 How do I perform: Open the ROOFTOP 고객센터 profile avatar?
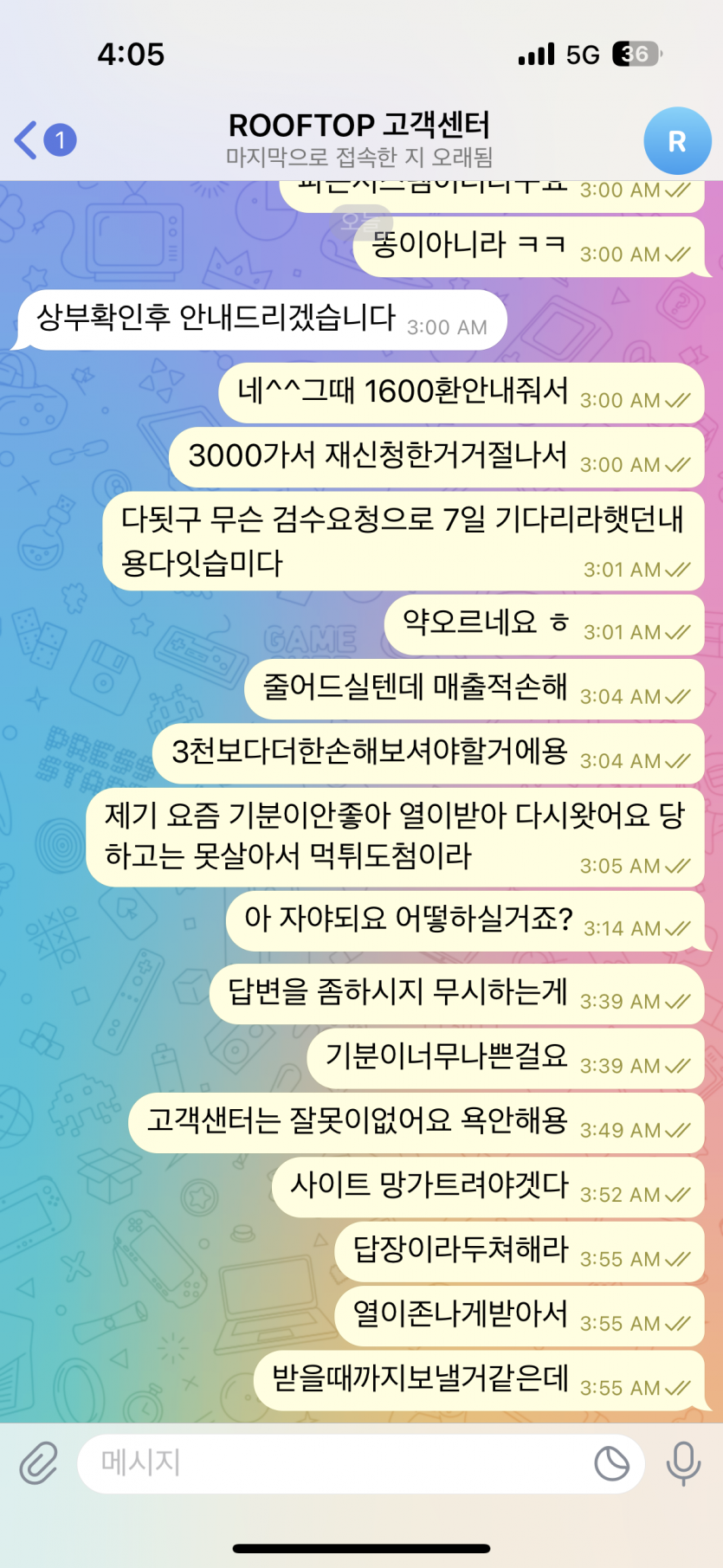click(676, 141)
